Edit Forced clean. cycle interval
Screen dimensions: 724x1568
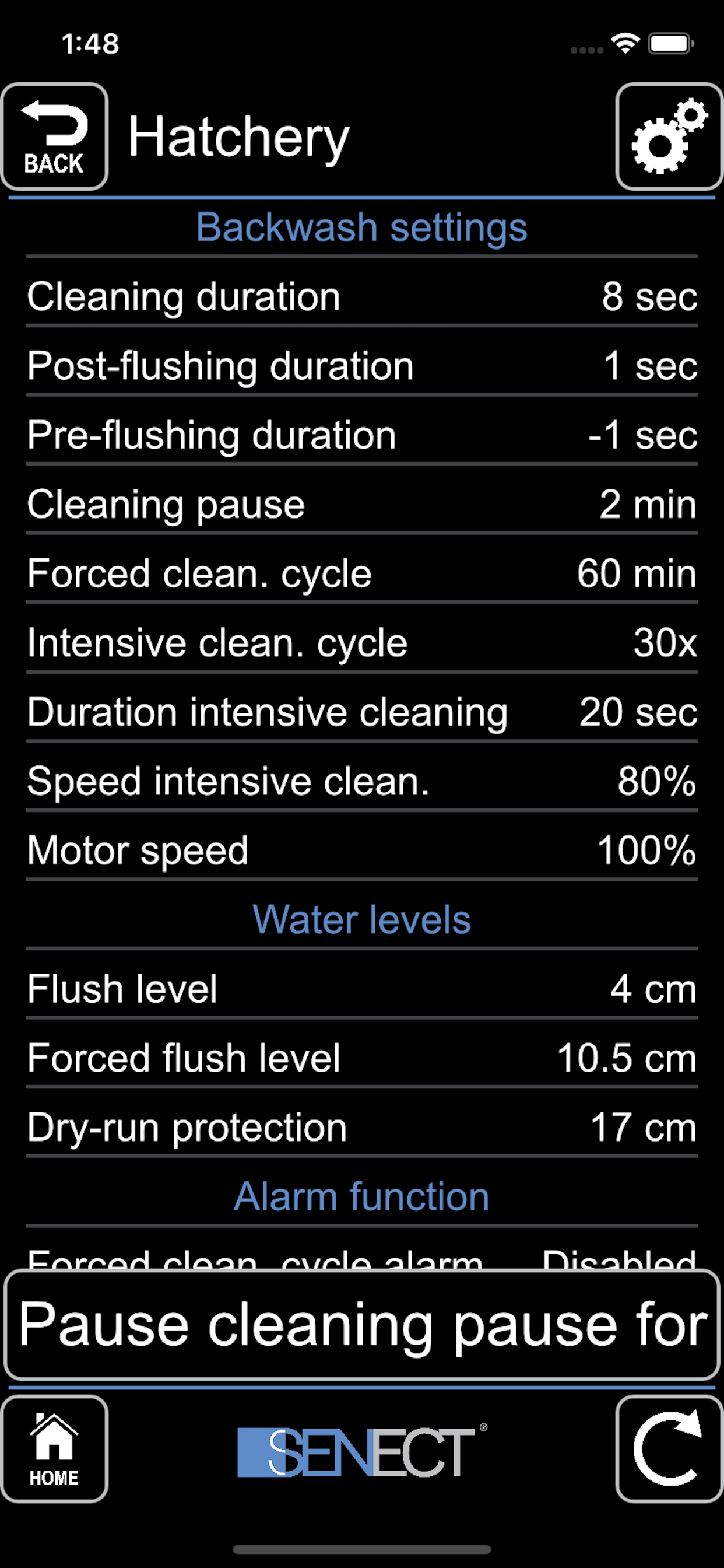pos(362,573)
